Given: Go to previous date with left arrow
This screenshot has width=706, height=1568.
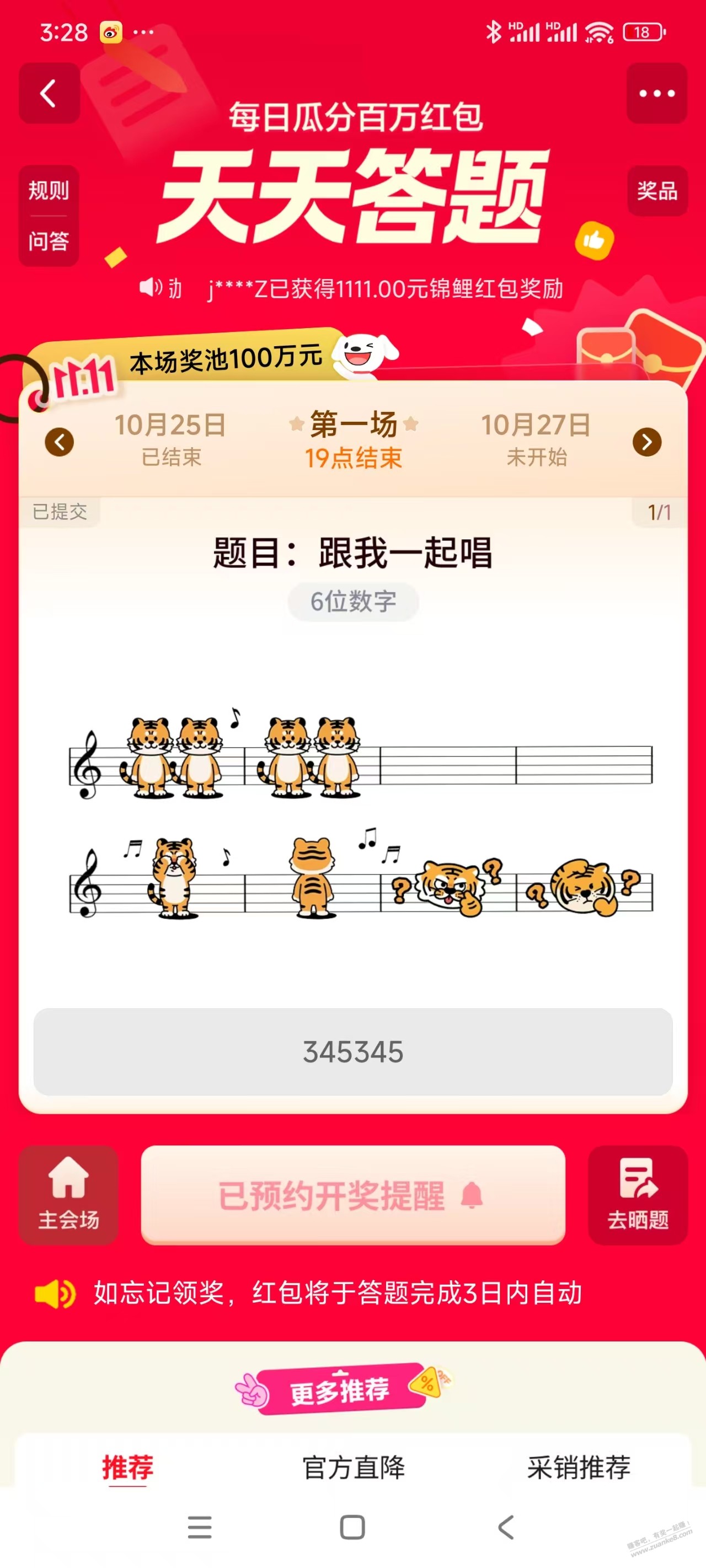Looking at the screenshot, I should (x=60, y=442).
